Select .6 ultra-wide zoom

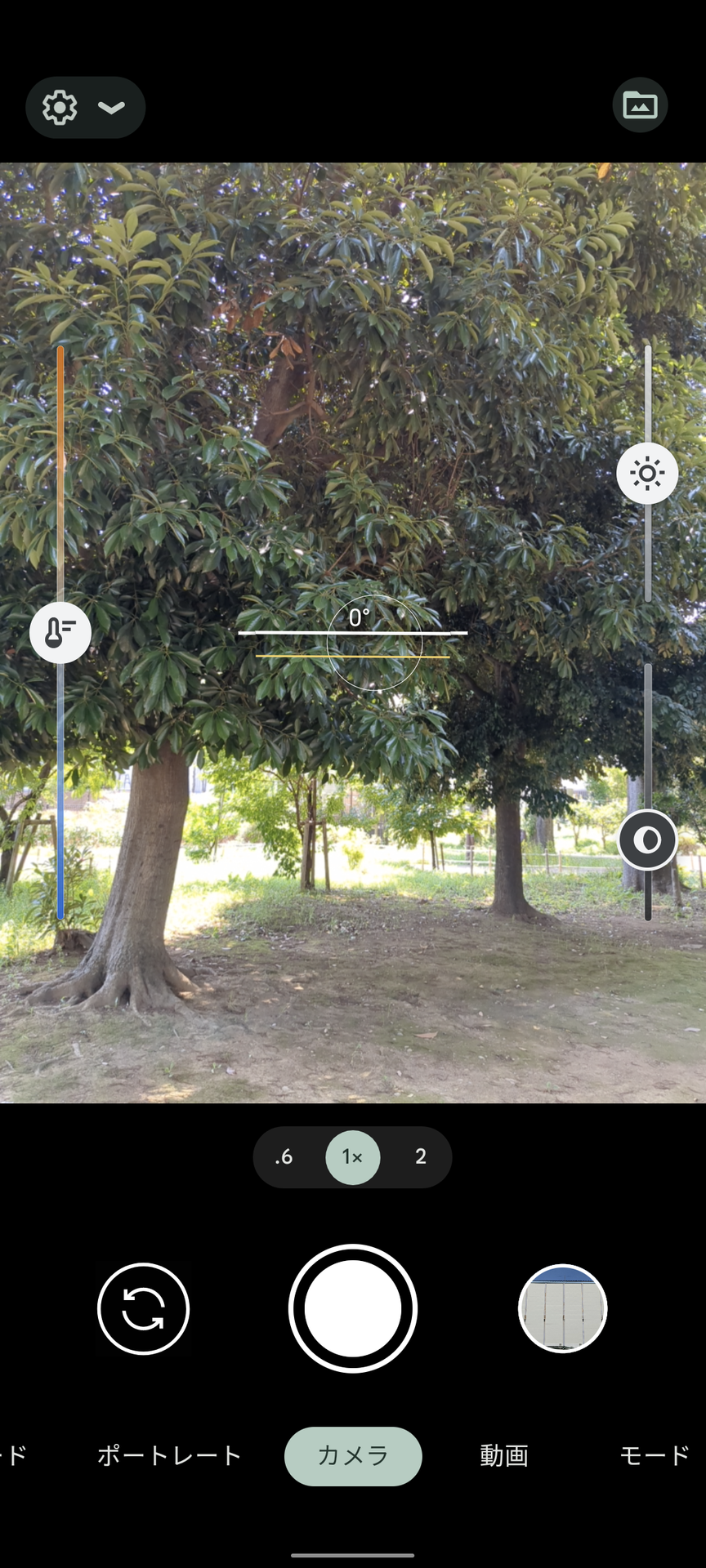pos(284,1156)
